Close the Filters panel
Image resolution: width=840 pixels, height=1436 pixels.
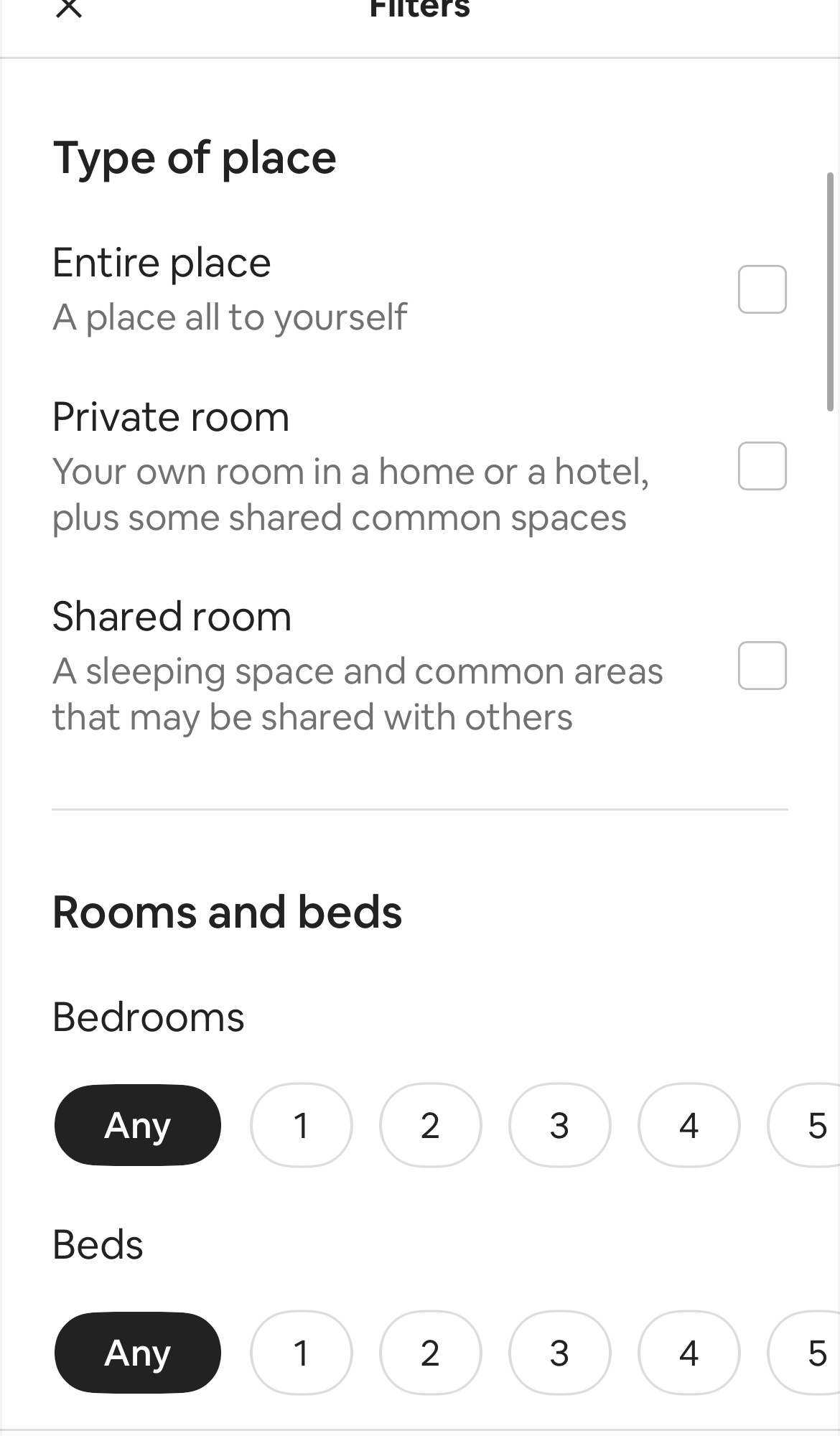[x=69, y=7]
